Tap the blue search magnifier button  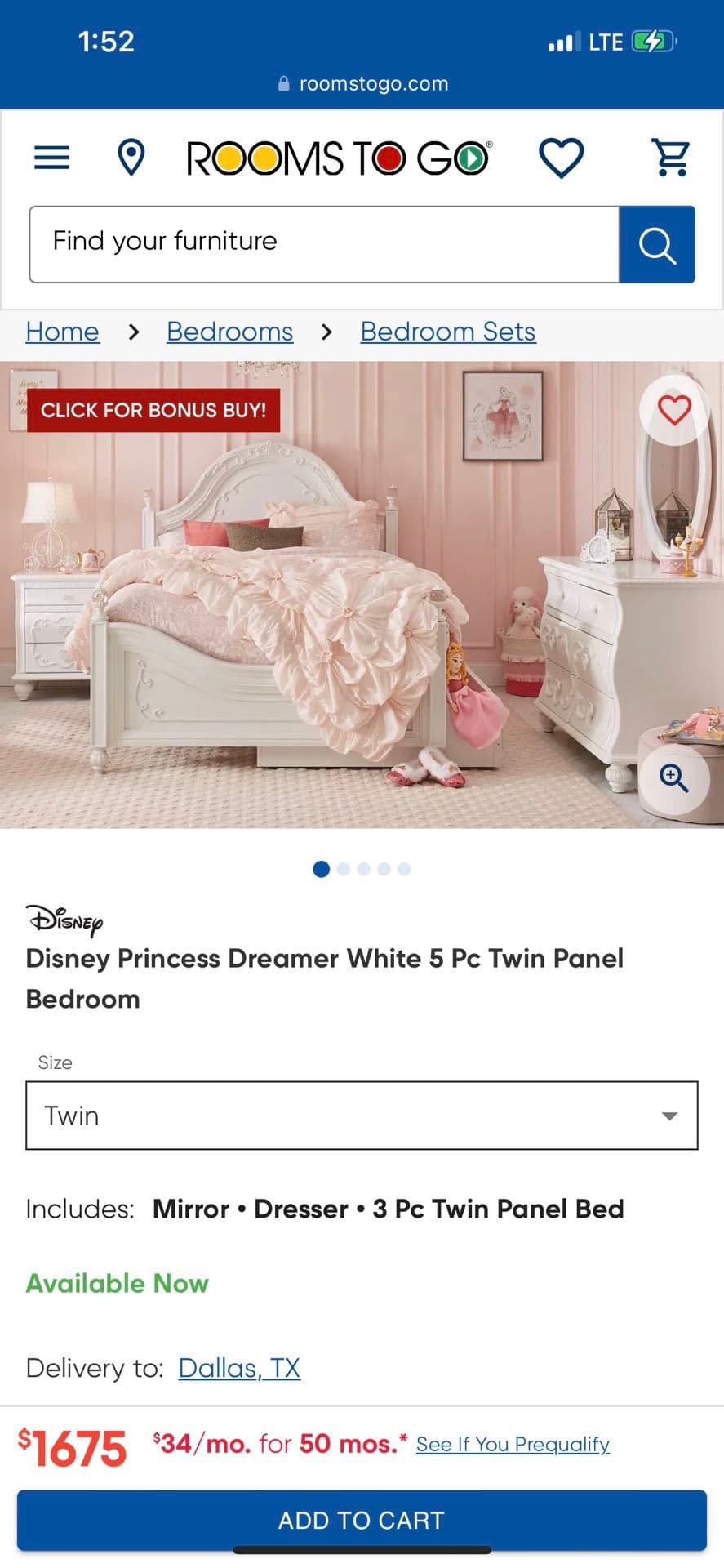657,244
